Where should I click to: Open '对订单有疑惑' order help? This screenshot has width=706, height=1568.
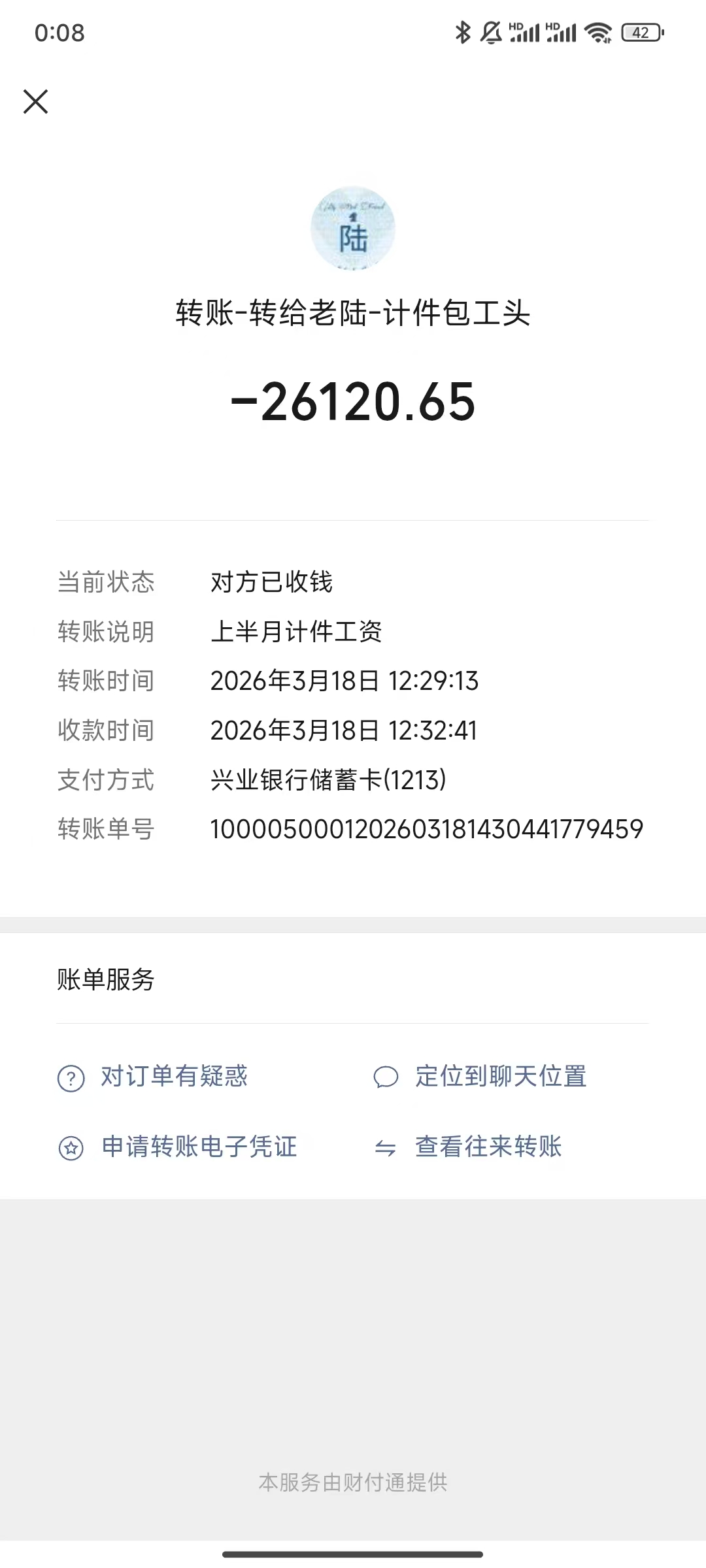(x=173, y=1077)
